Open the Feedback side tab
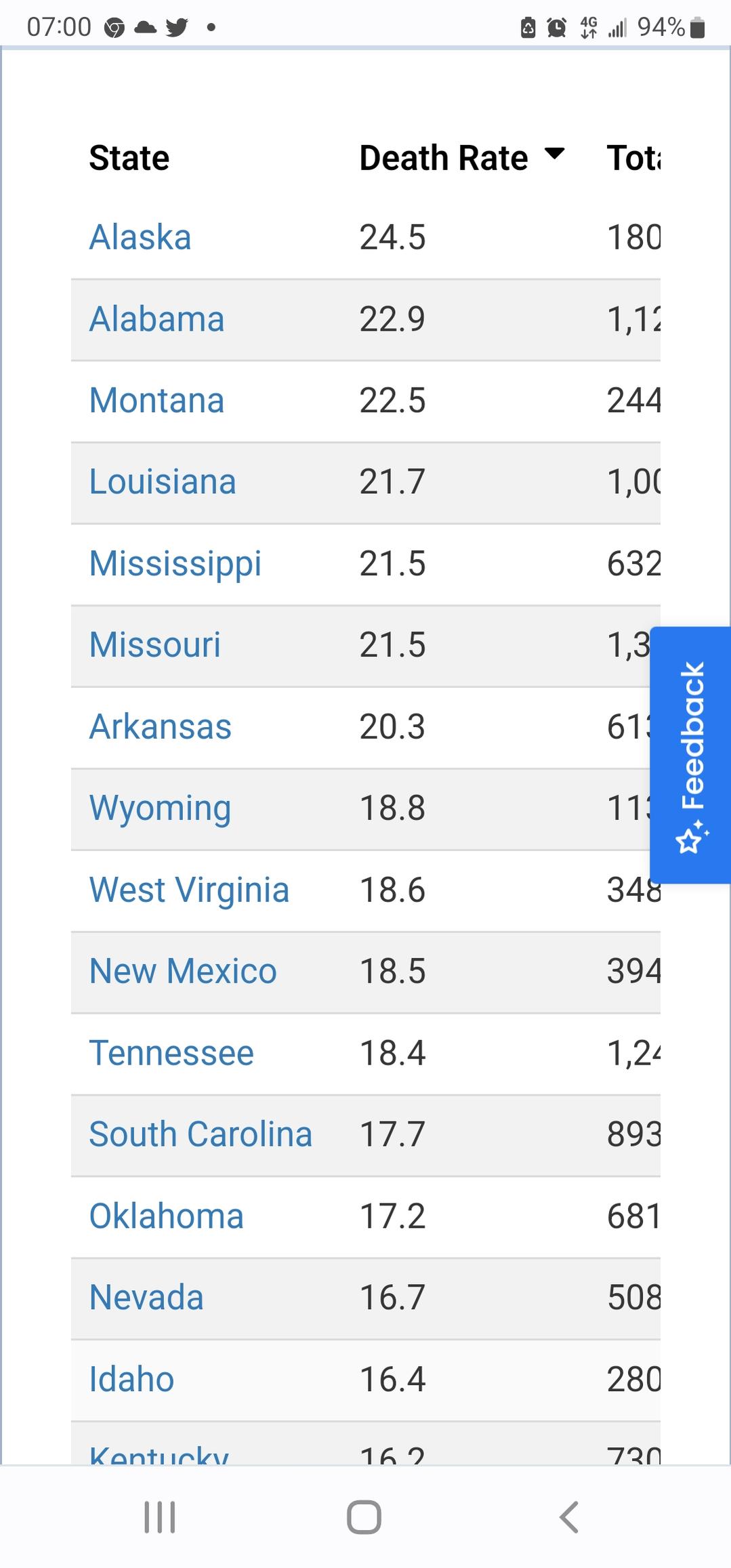 pos(690,754)
